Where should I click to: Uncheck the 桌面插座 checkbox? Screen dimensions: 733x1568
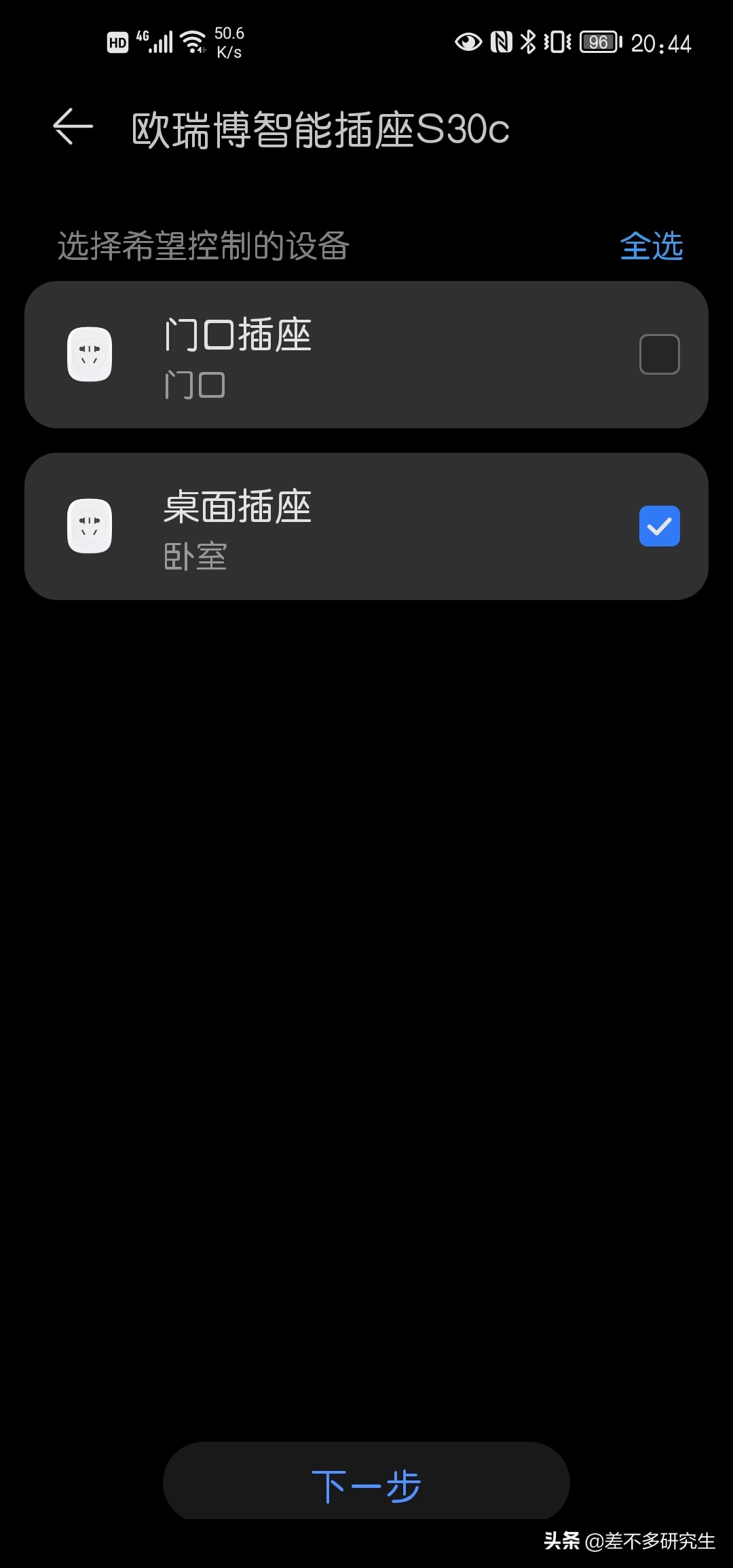658,526
